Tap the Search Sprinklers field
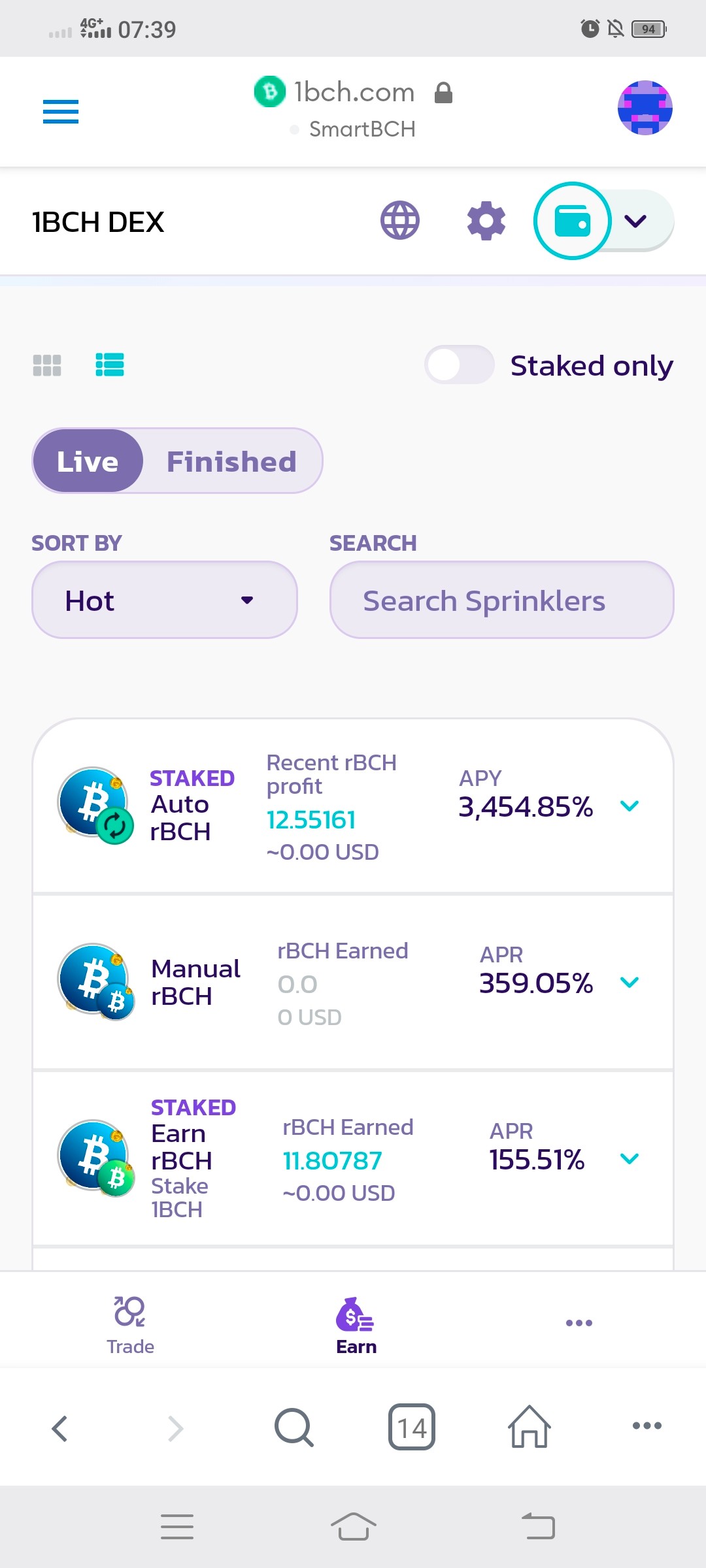The image size is (706, 1568). tap(502, 600)
